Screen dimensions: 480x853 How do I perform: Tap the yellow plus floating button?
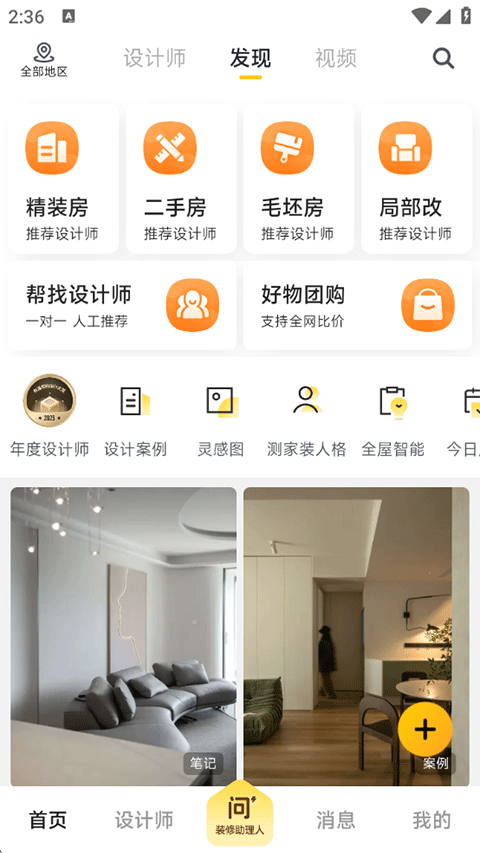pos(425,730)
